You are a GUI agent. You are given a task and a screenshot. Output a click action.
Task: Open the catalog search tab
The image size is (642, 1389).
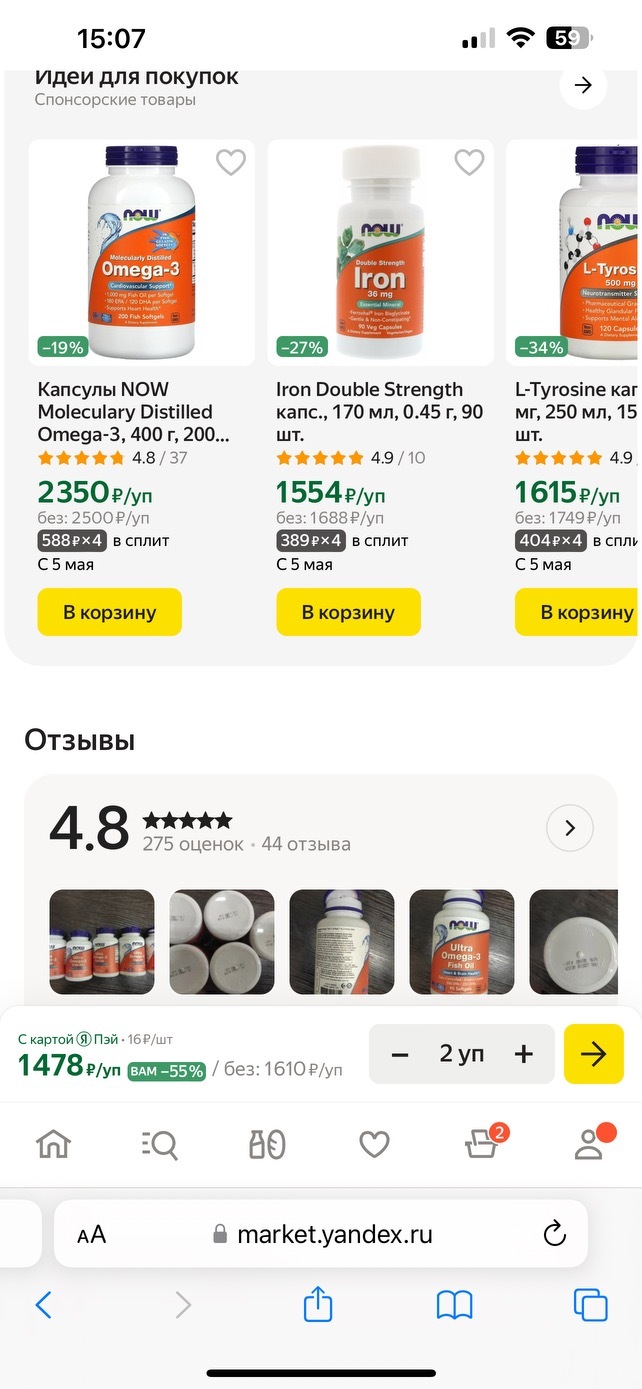coord(160,1144)
